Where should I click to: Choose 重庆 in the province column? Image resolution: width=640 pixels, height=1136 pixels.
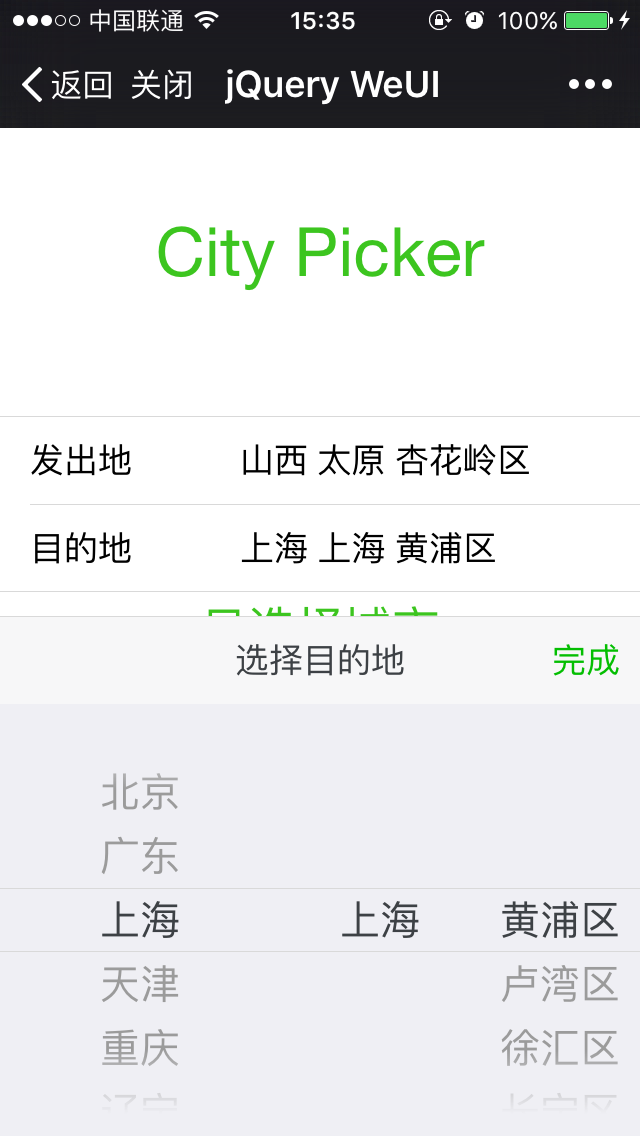[140, 1049]
